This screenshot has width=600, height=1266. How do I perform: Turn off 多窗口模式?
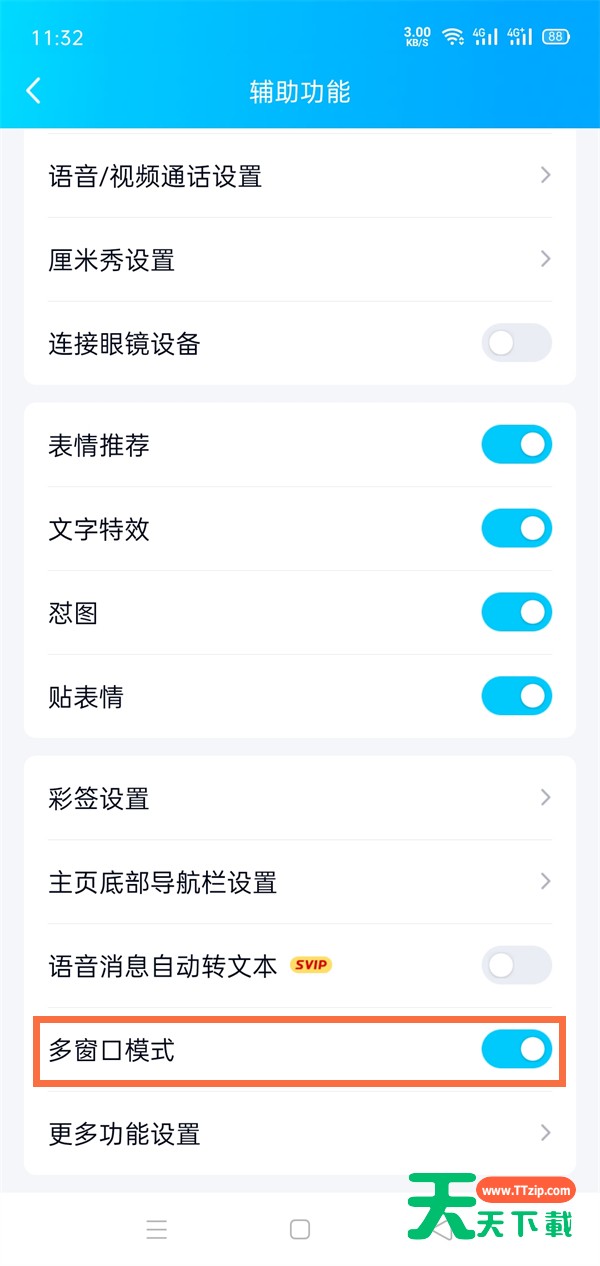coord(516,1049)
